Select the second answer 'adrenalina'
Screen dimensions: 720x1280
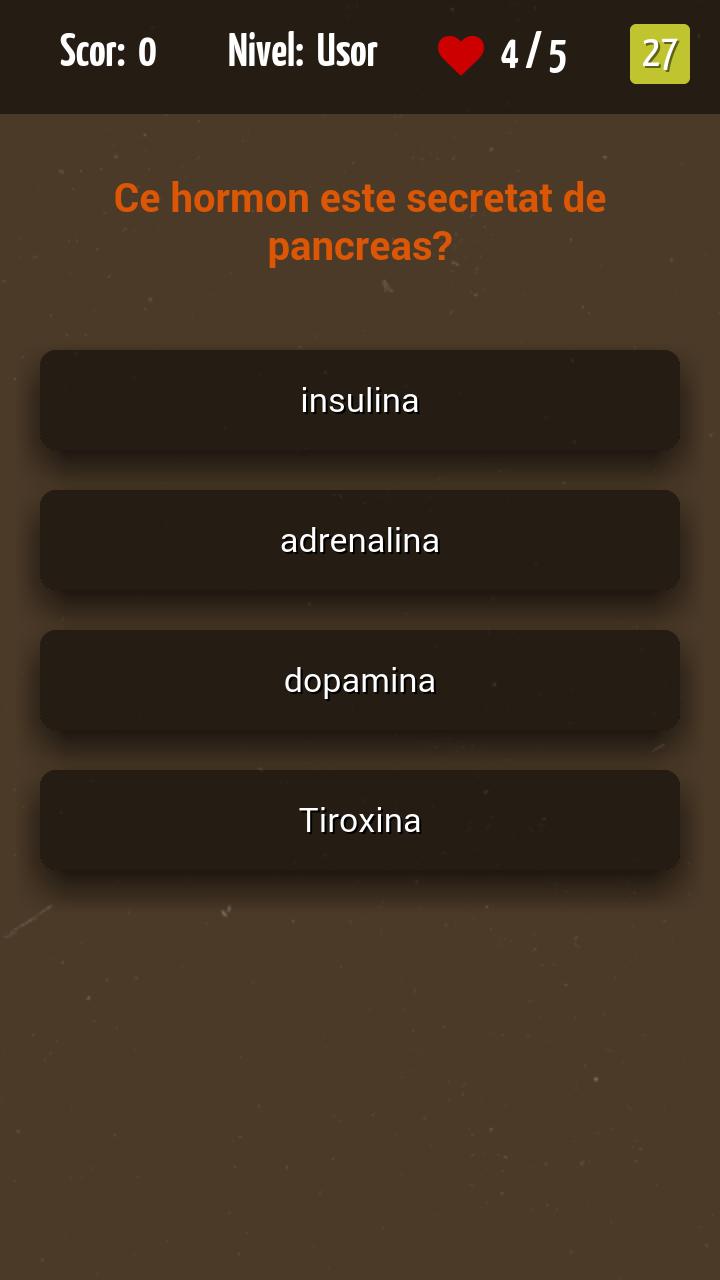360,540
